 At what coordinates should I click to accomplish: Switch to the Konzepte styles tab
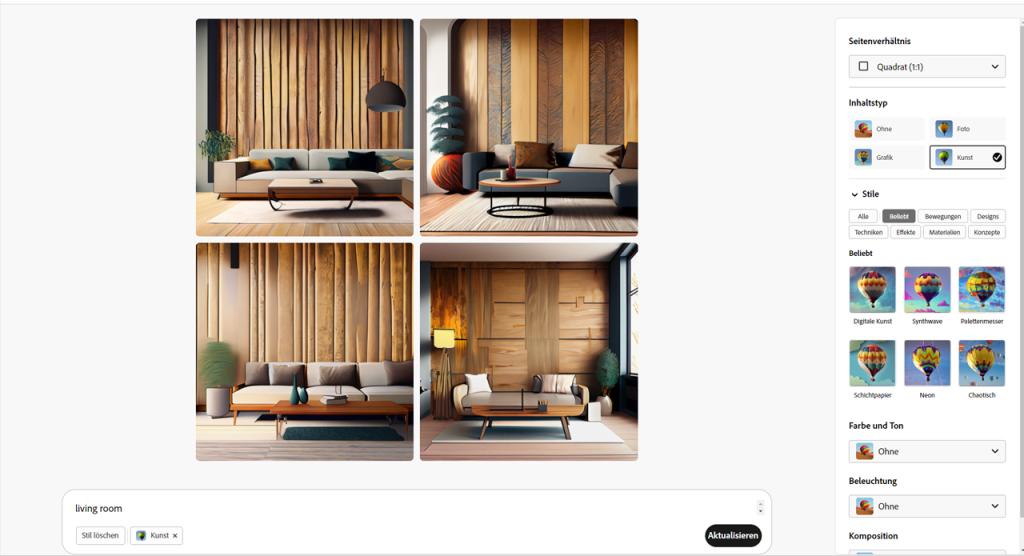coord(987,232)
